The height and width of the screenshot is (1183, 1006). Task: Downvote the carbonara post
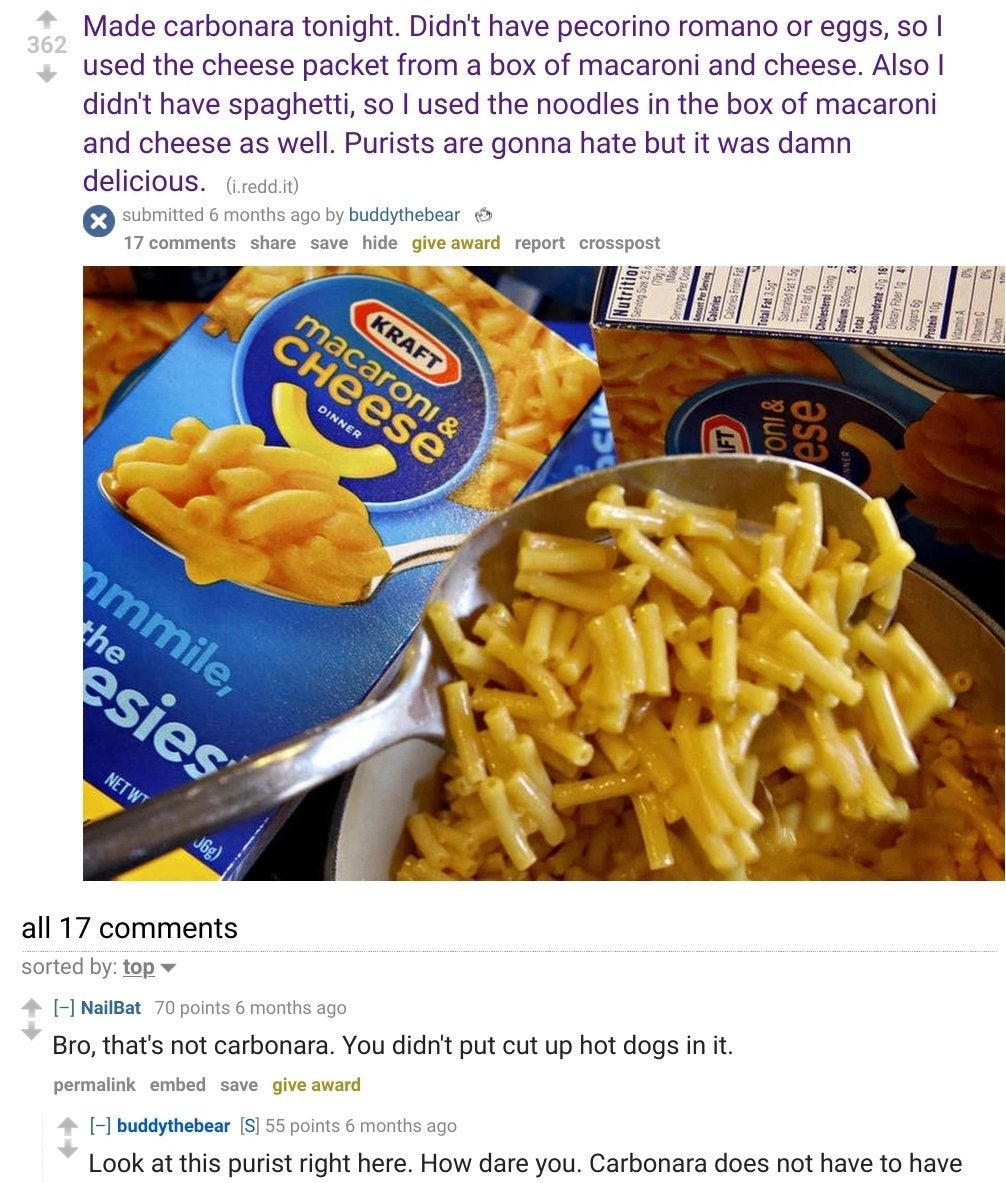(x=45, y=74)
